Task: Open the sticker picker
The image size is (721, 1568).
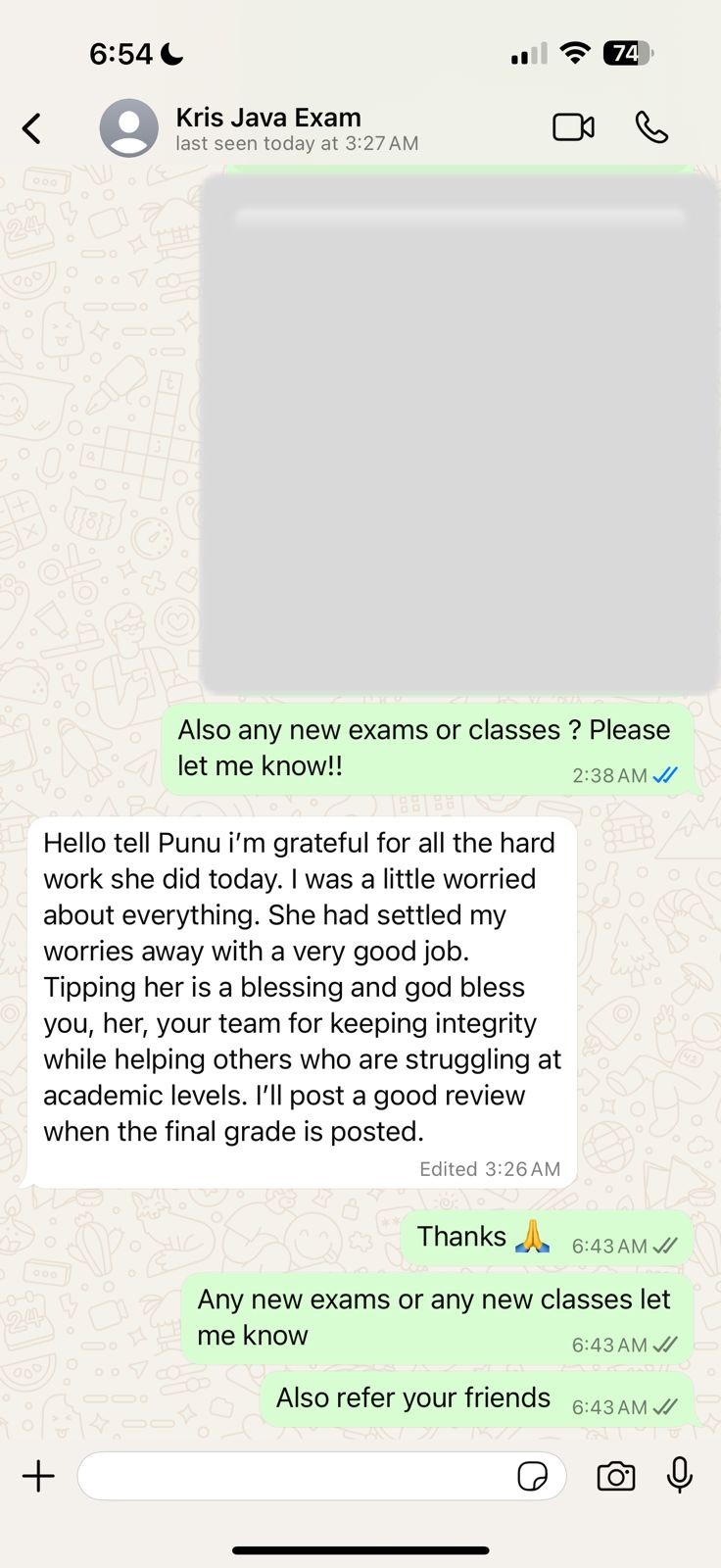Action: [532, 1476]
